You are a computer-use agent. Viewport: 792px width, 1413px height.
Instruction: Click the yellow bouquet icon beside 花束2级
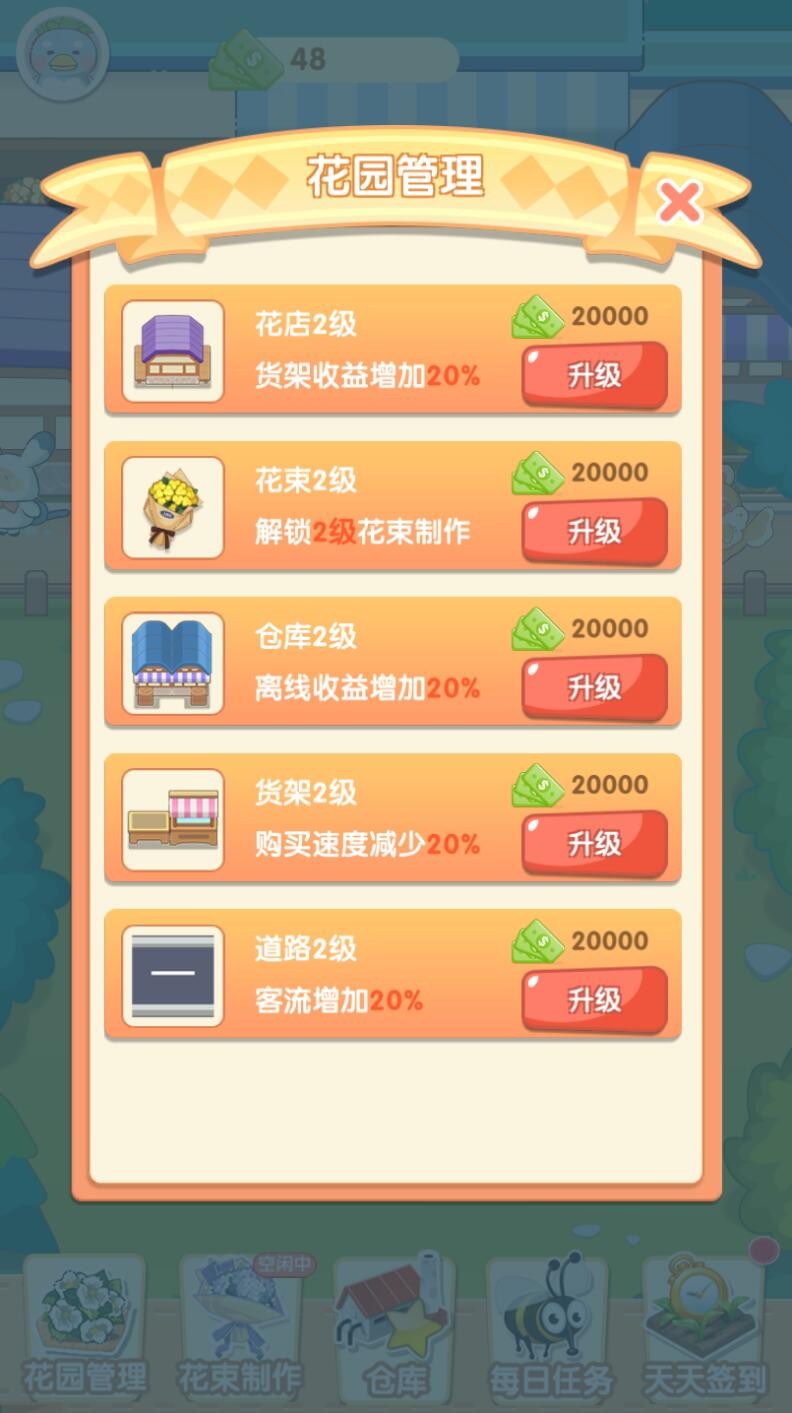[172, 507]
